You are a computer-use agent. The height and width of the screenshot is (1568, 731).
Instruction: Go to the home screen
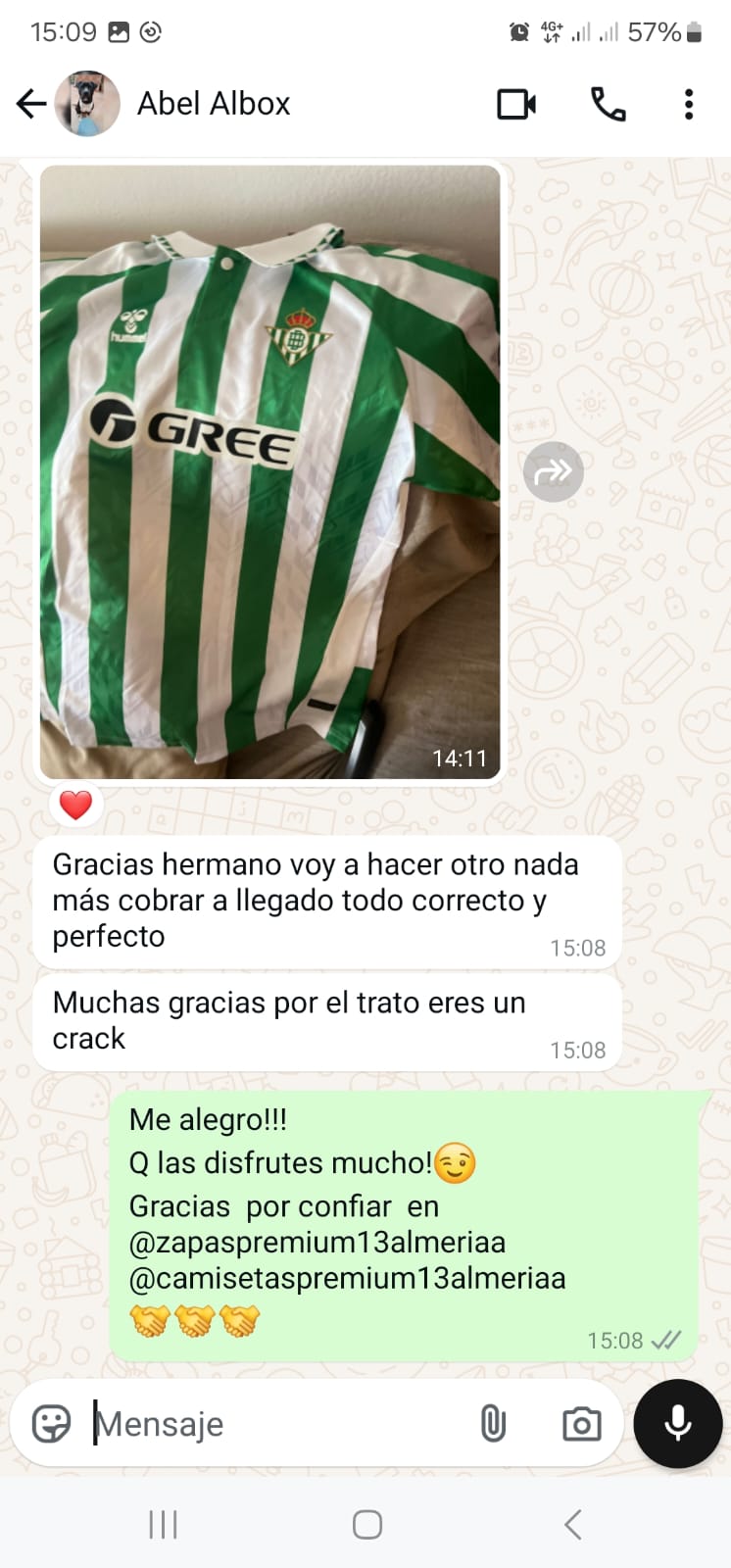[x=366, y=1524]
